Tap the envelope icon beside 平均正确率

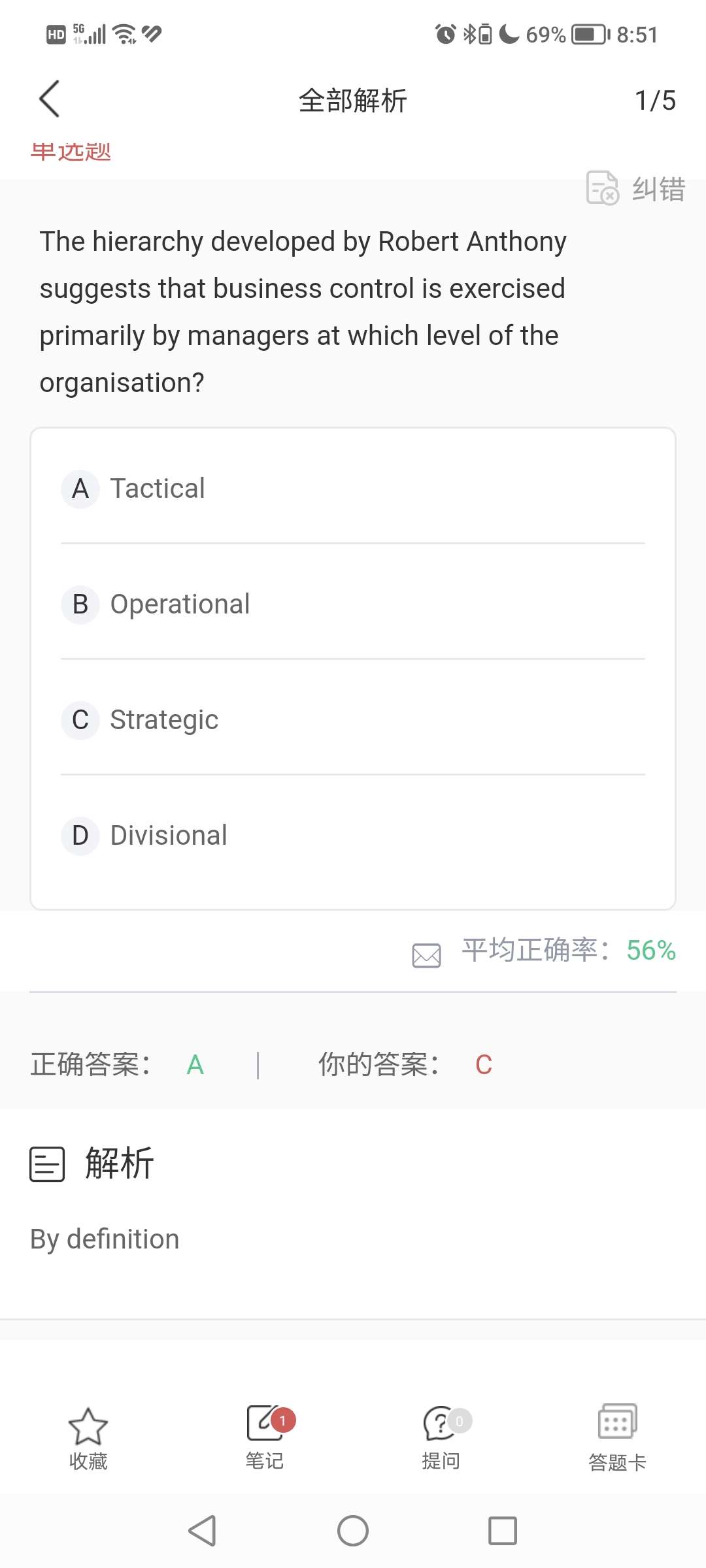pyautogui.click(x=426, y=955)
